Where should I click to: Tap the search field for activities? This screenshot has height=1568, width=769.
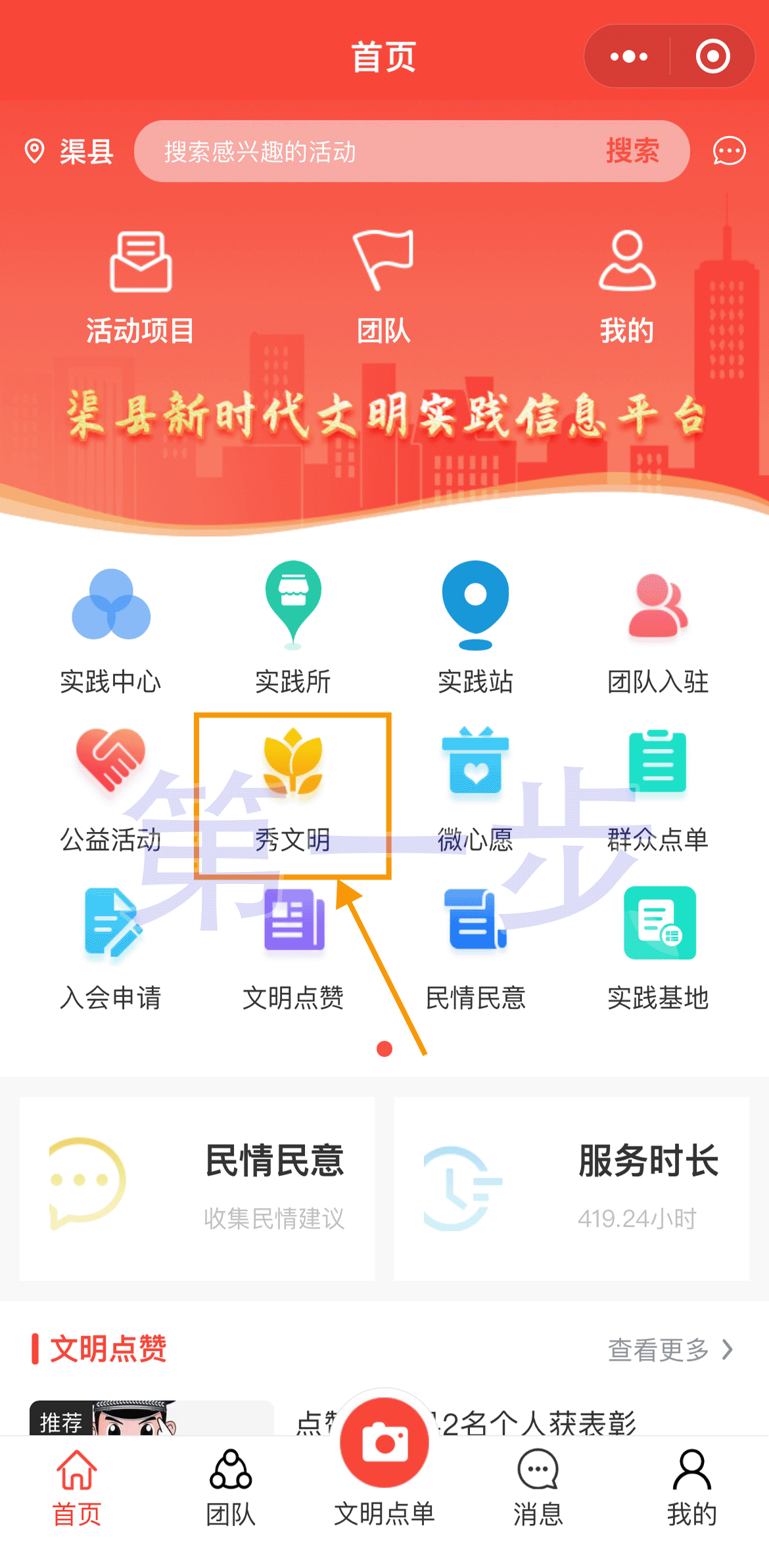368,152
